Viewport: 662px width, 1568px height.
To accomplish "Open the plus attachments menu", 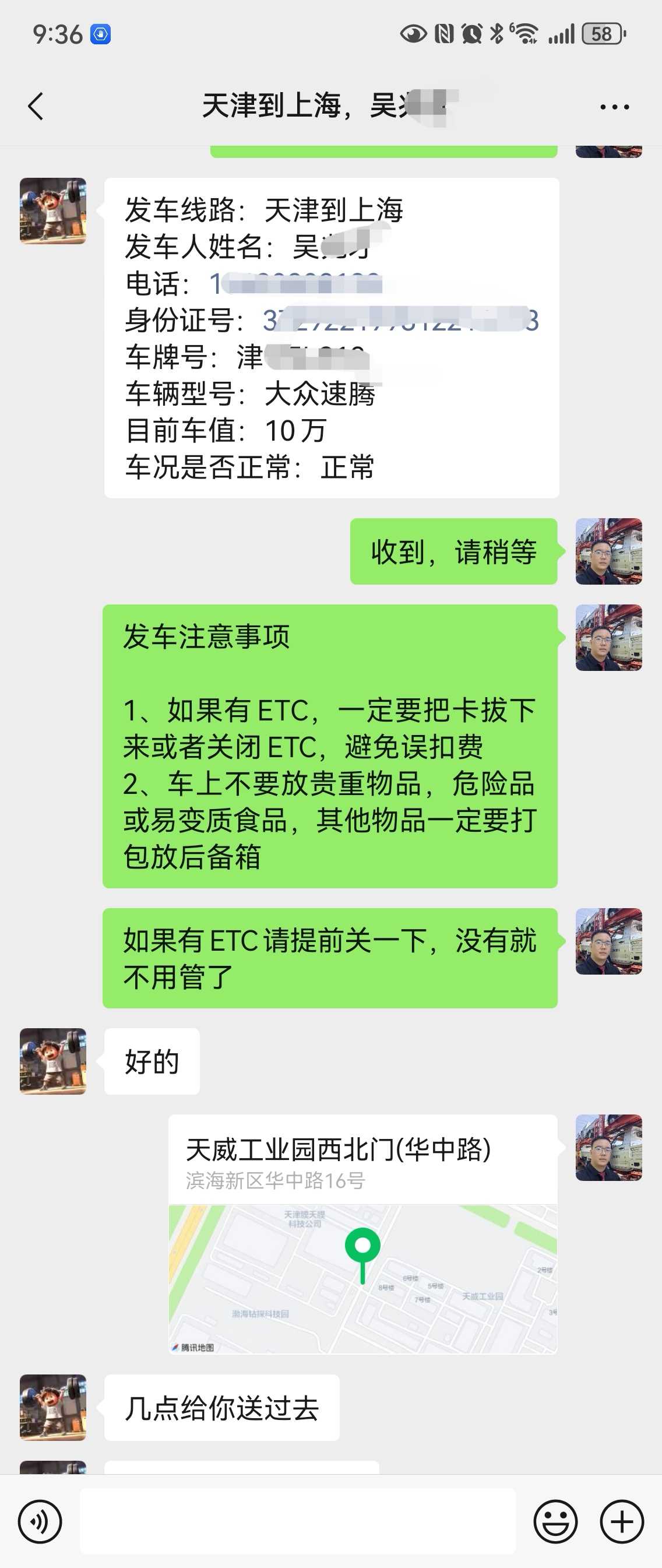I will pyautogui.click(x=621, y=1522).
